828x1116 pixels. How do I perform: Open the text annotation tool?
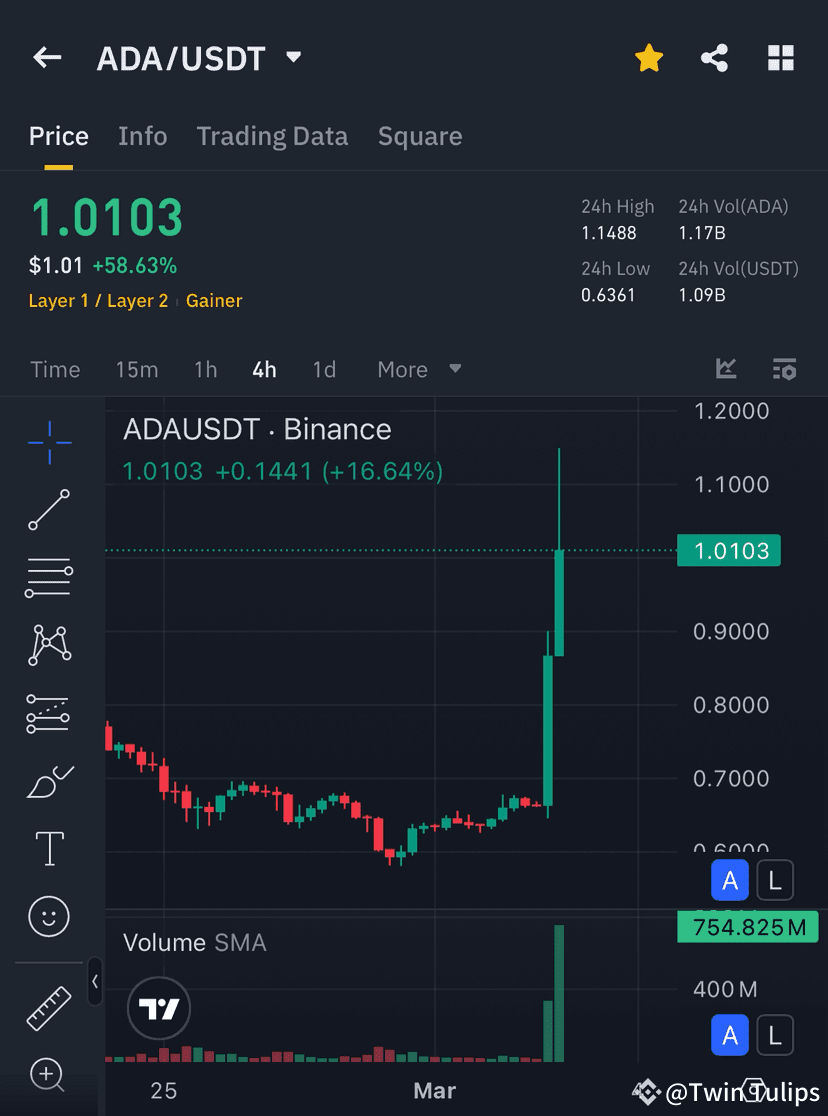(48, 848)
